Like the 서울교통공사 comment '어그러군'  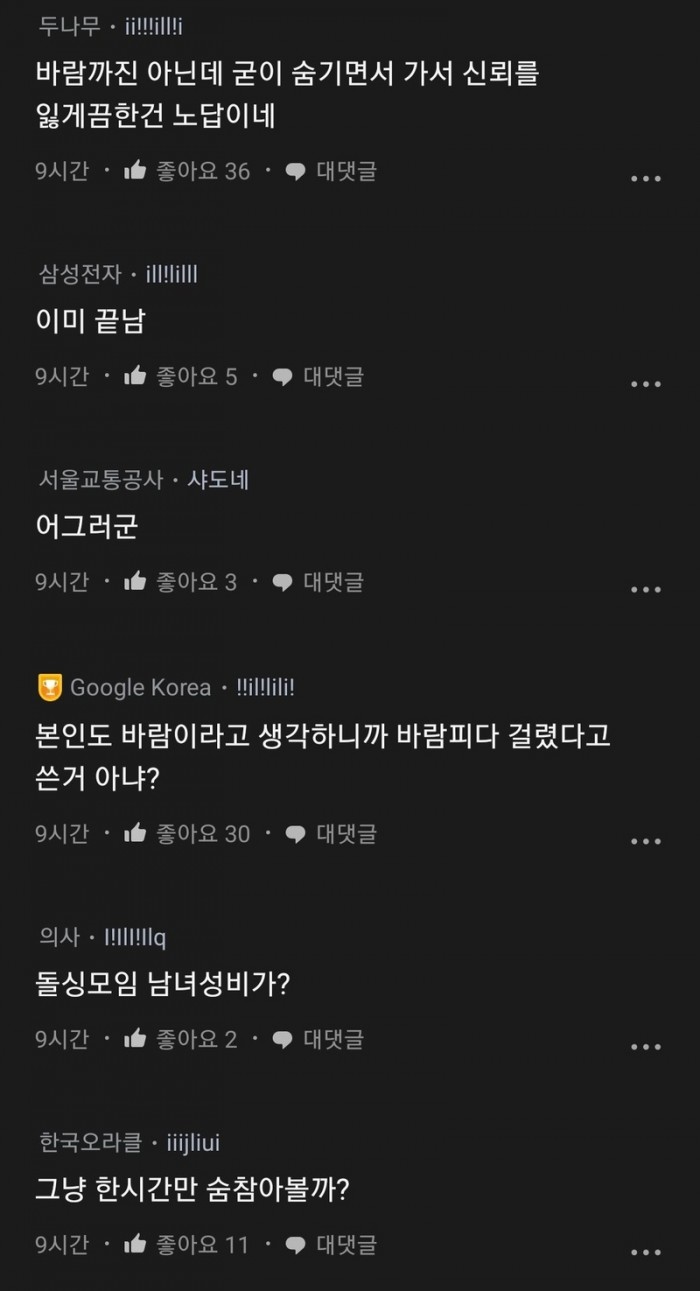point(181,582)
